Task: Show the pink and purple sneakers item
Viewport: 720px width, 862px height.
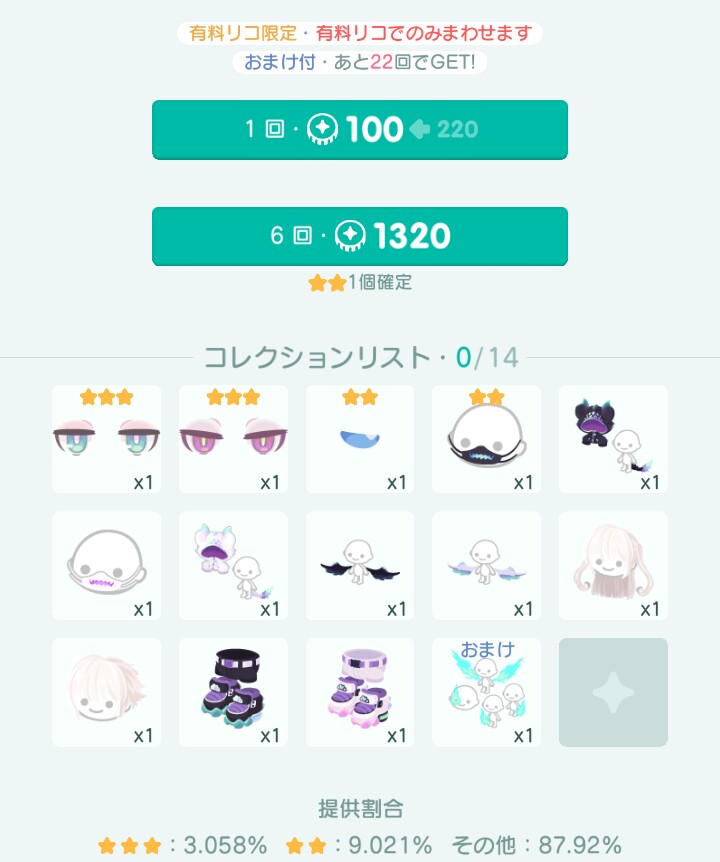Action: [x=360, y=692]
